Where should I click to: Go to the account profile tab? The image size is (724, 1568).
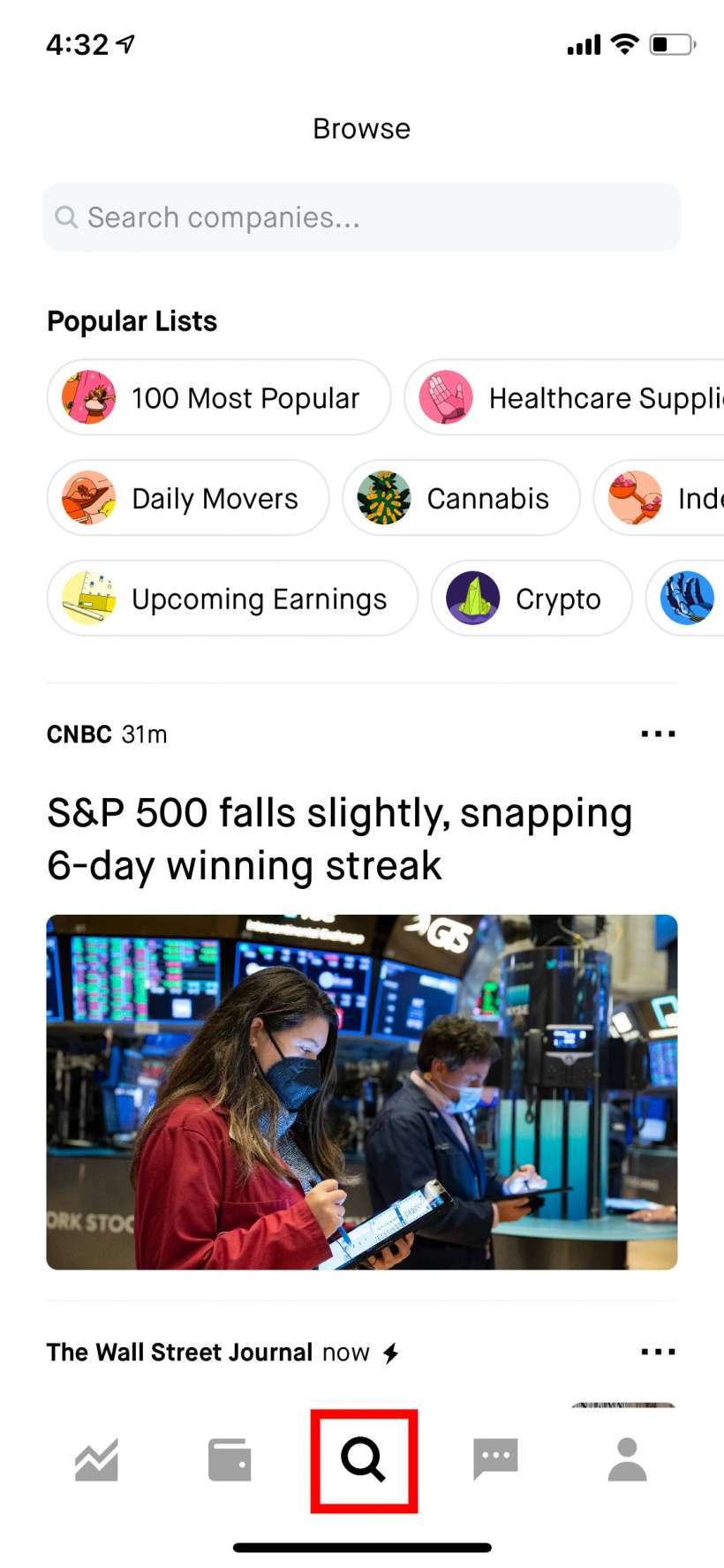628,1459
